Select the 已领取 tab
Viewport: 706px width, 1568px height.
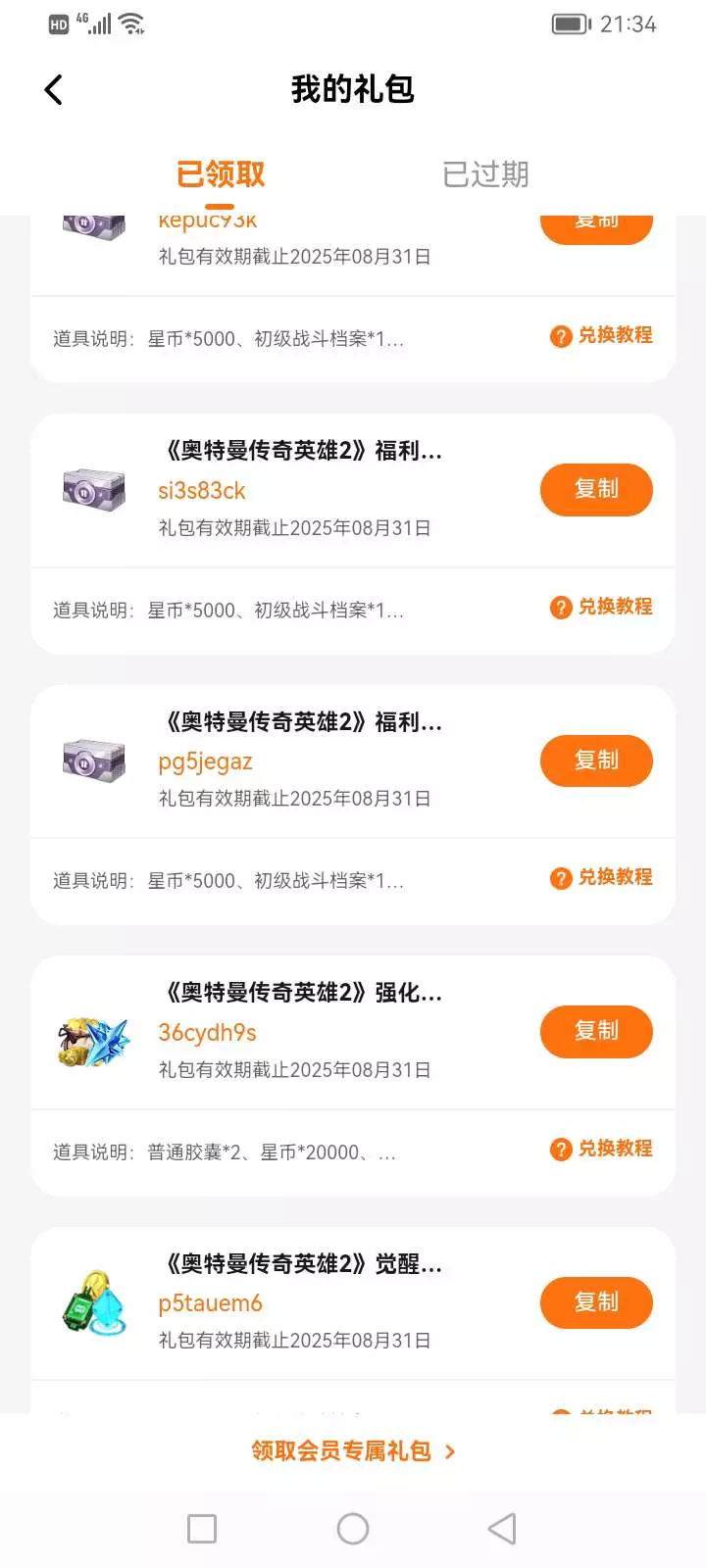coord(221,174)
